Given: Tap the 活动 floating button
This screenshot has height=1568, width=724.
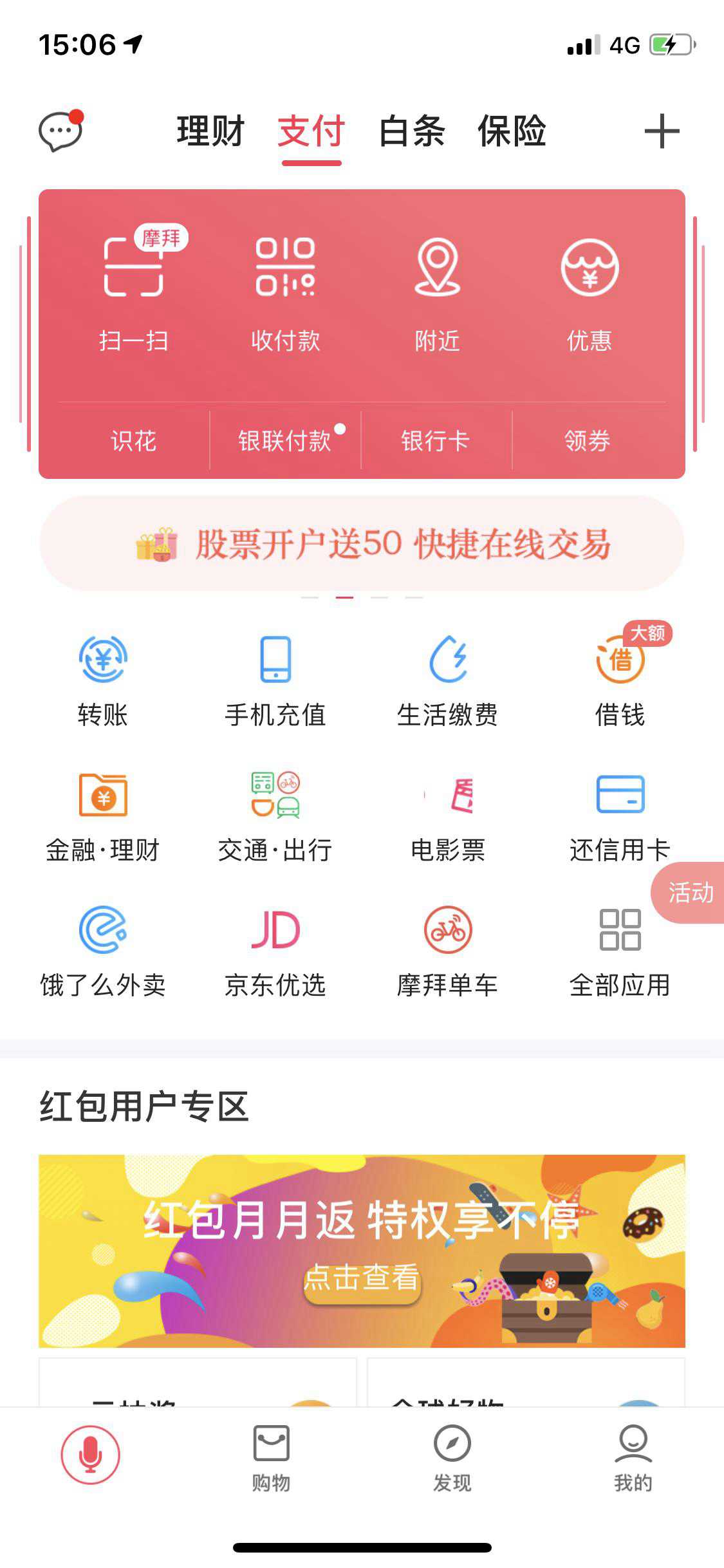Looking at the screenshot, I should pyautogui.click(x=688, y=893).
